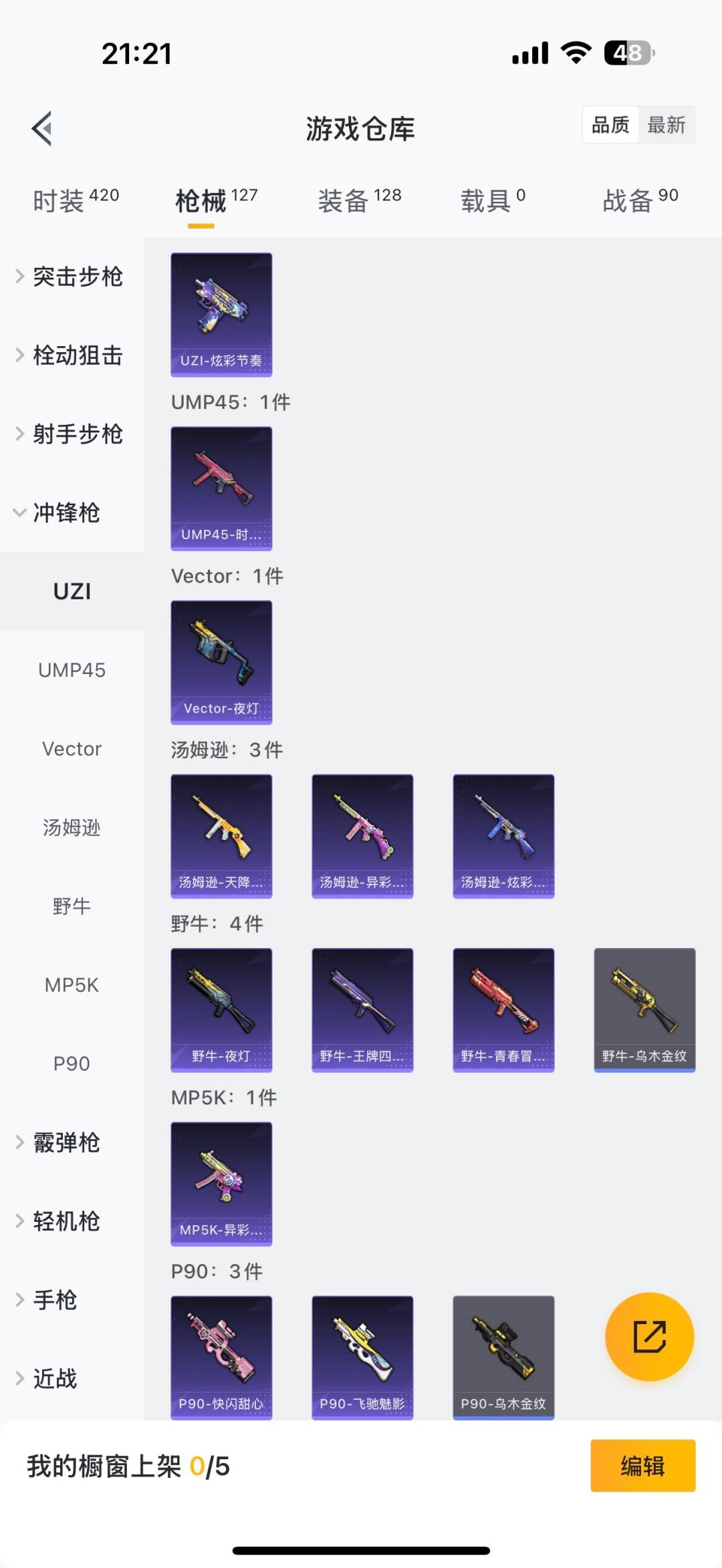
Task: Switch to the 战备 tab
Action: click(x=640, y=200)
